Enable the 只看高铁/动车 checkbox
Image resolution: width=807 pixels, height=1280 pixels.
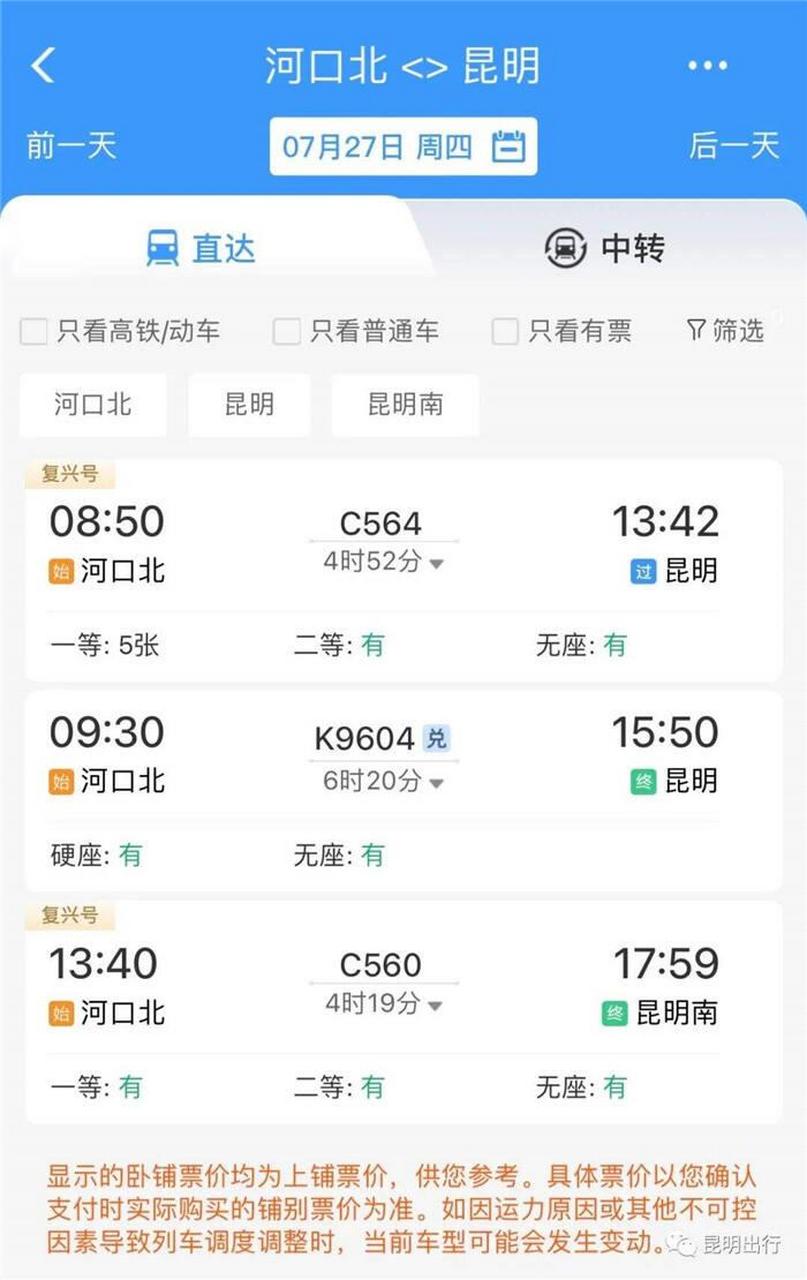pyautogui.click(x=33, y=331)
